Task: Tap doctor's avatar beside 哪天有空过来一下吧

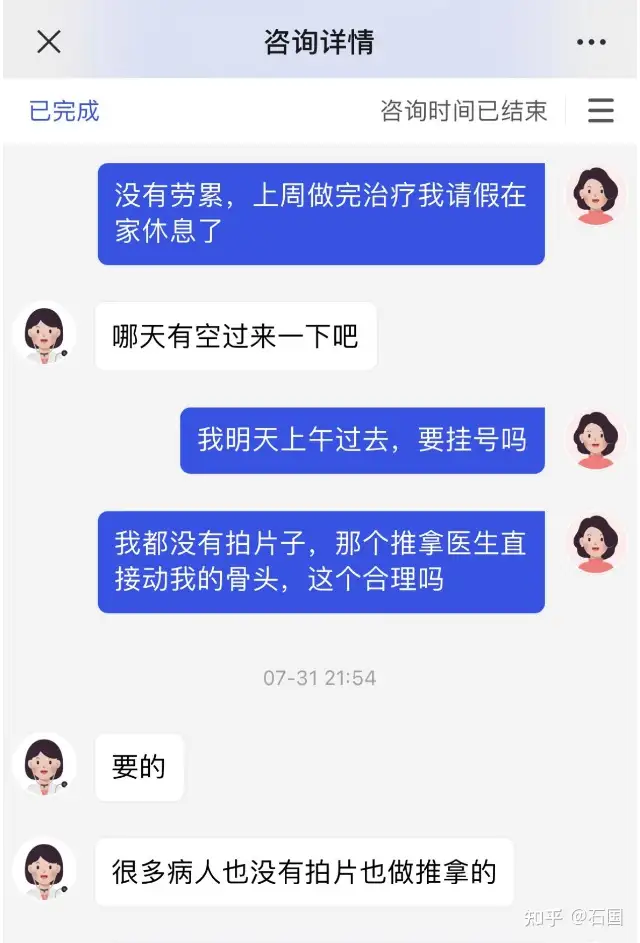Action: (x=45, y=334)
